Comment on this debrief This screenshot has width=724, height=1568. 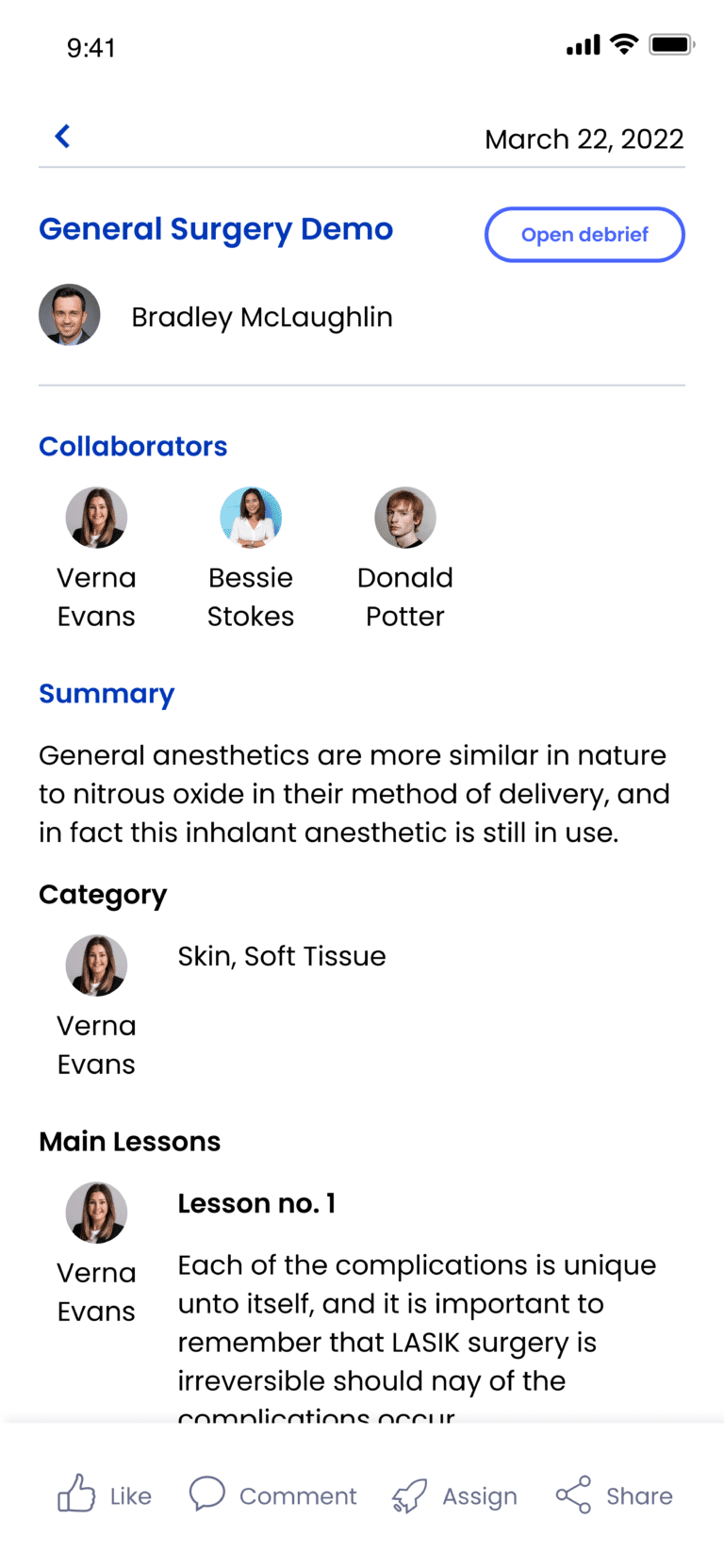[x=273, y=1495]
